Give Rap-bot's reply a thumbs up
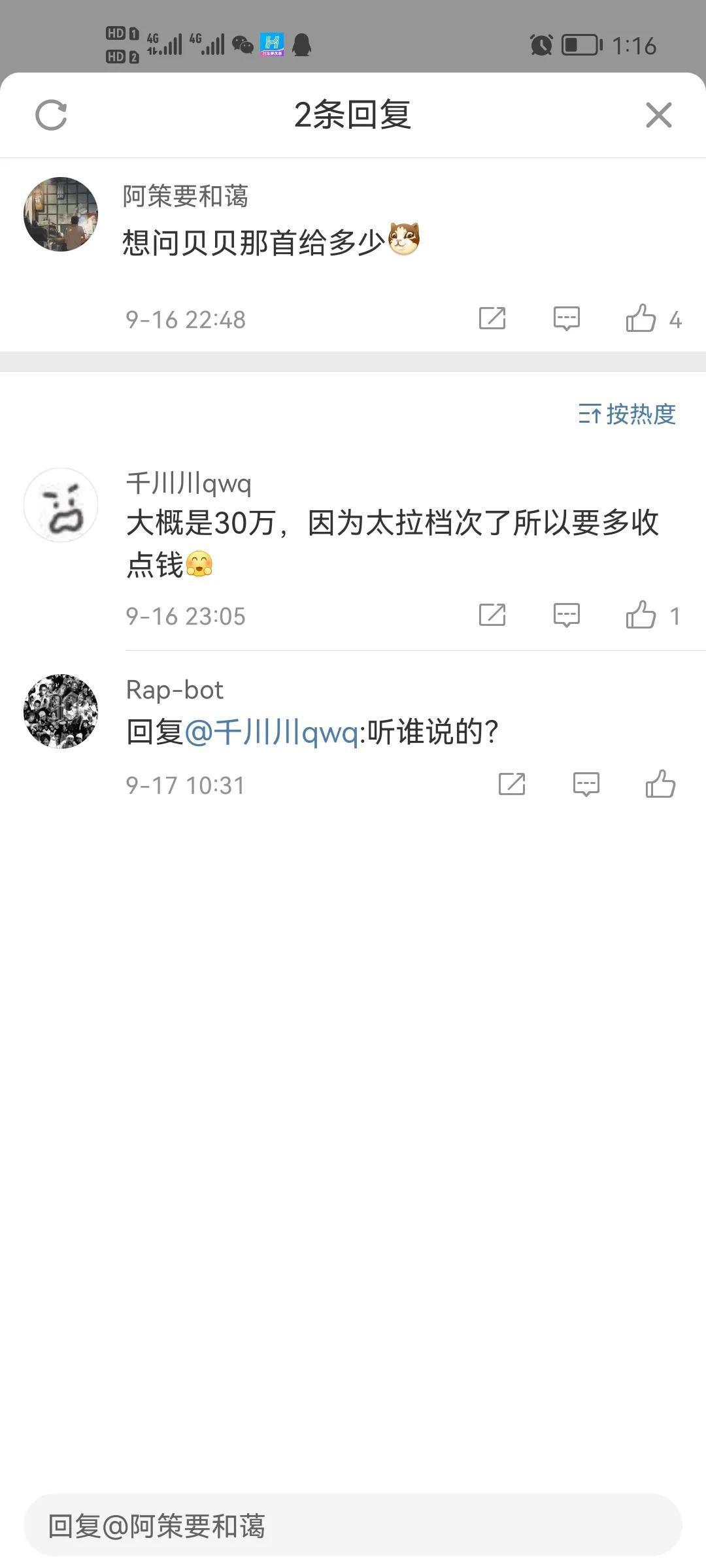706x1568 pixels. (660, 784)
